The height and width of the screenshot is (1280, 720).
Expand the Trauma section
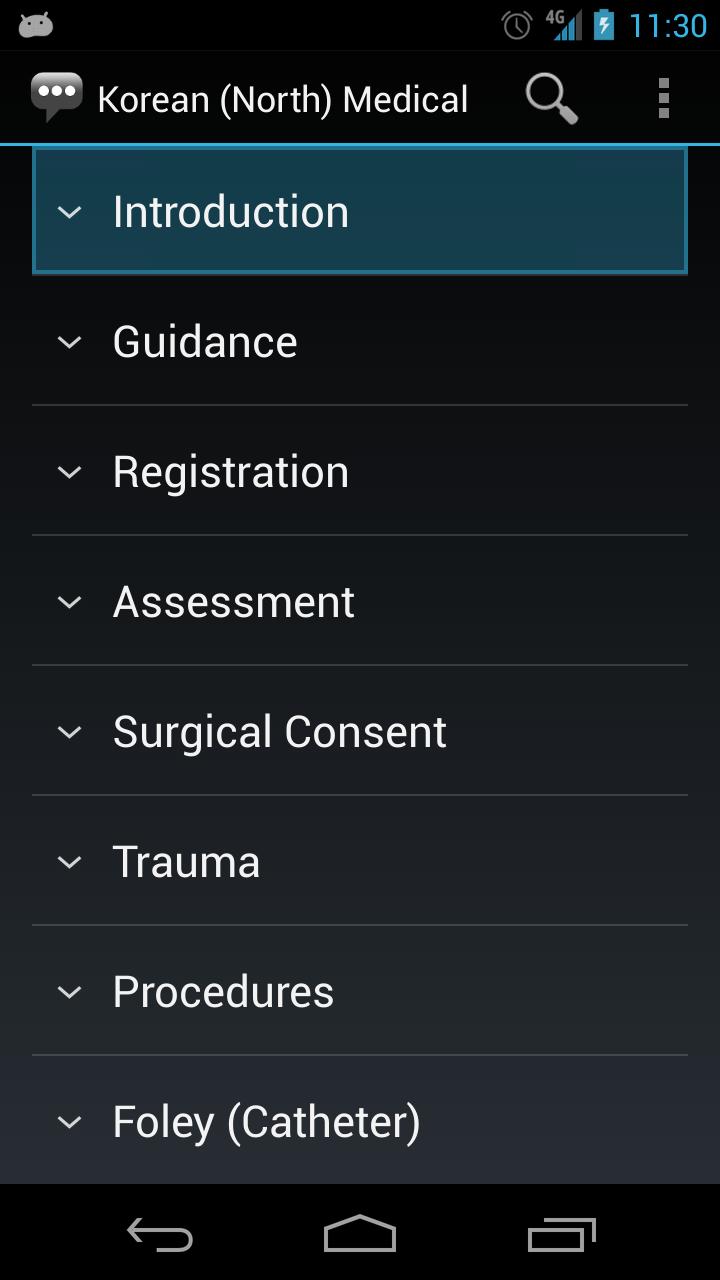[x=360, y=861]
